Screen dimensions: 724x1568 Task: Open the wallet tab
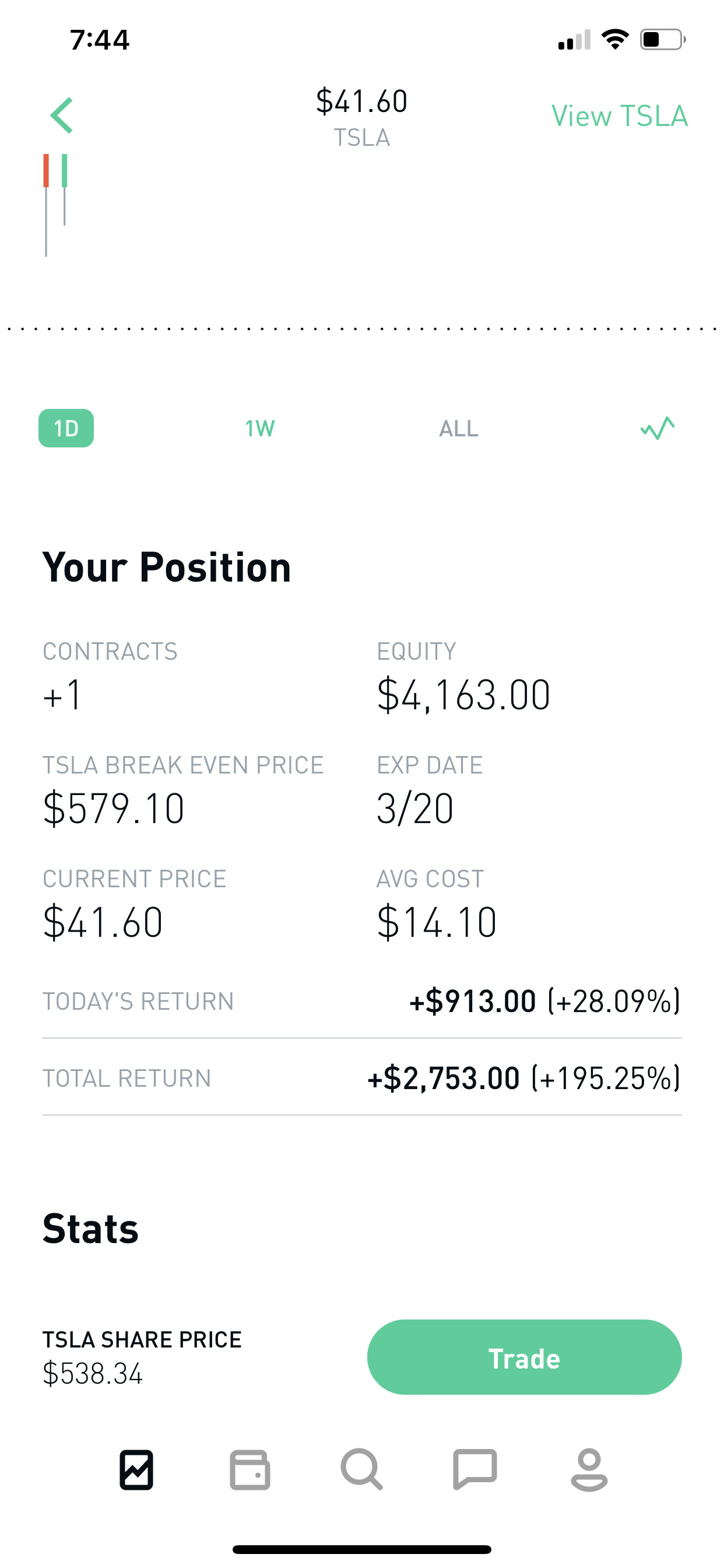249,1470
